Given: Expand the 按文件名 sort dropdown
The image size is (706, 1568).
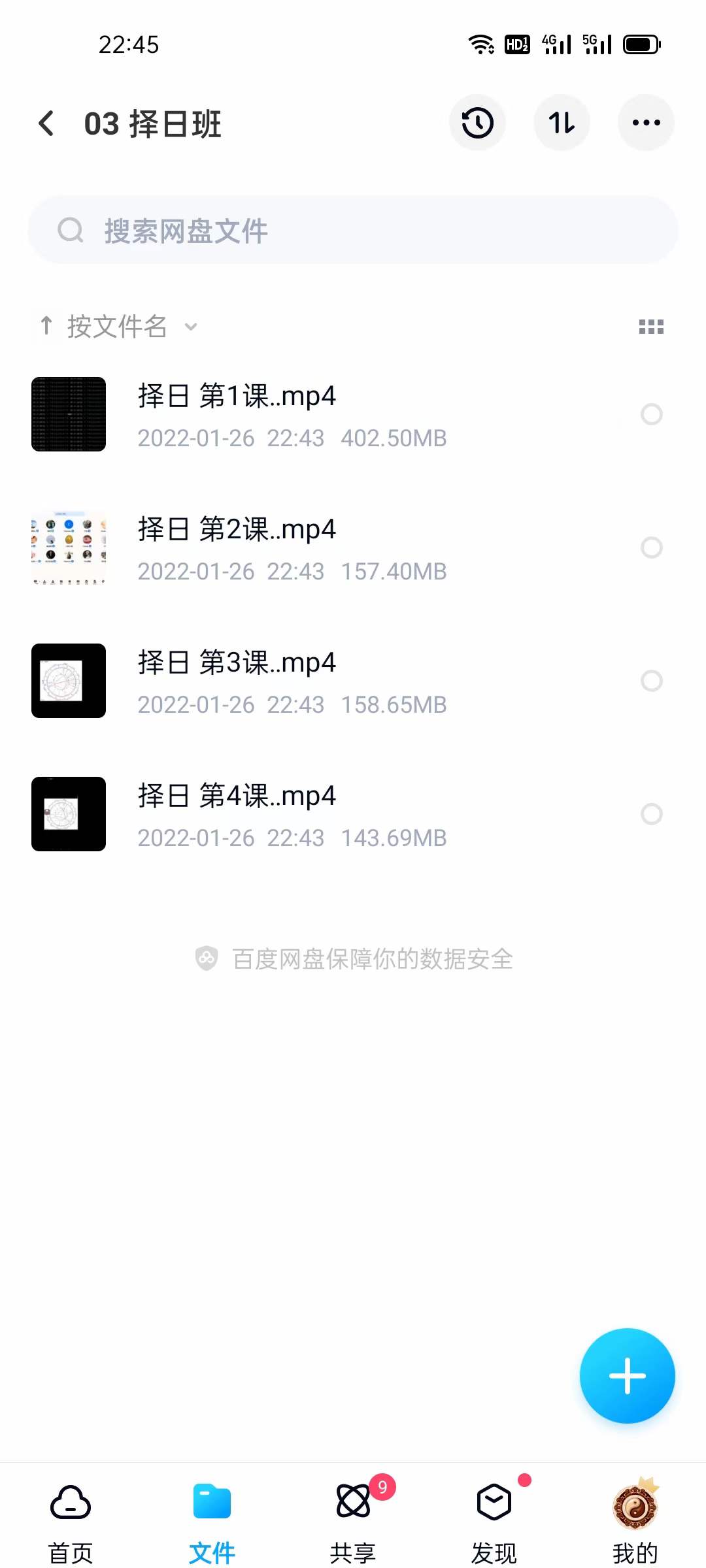Looking at the screenshot, I should pyautogui.click(x=190, y=326).
